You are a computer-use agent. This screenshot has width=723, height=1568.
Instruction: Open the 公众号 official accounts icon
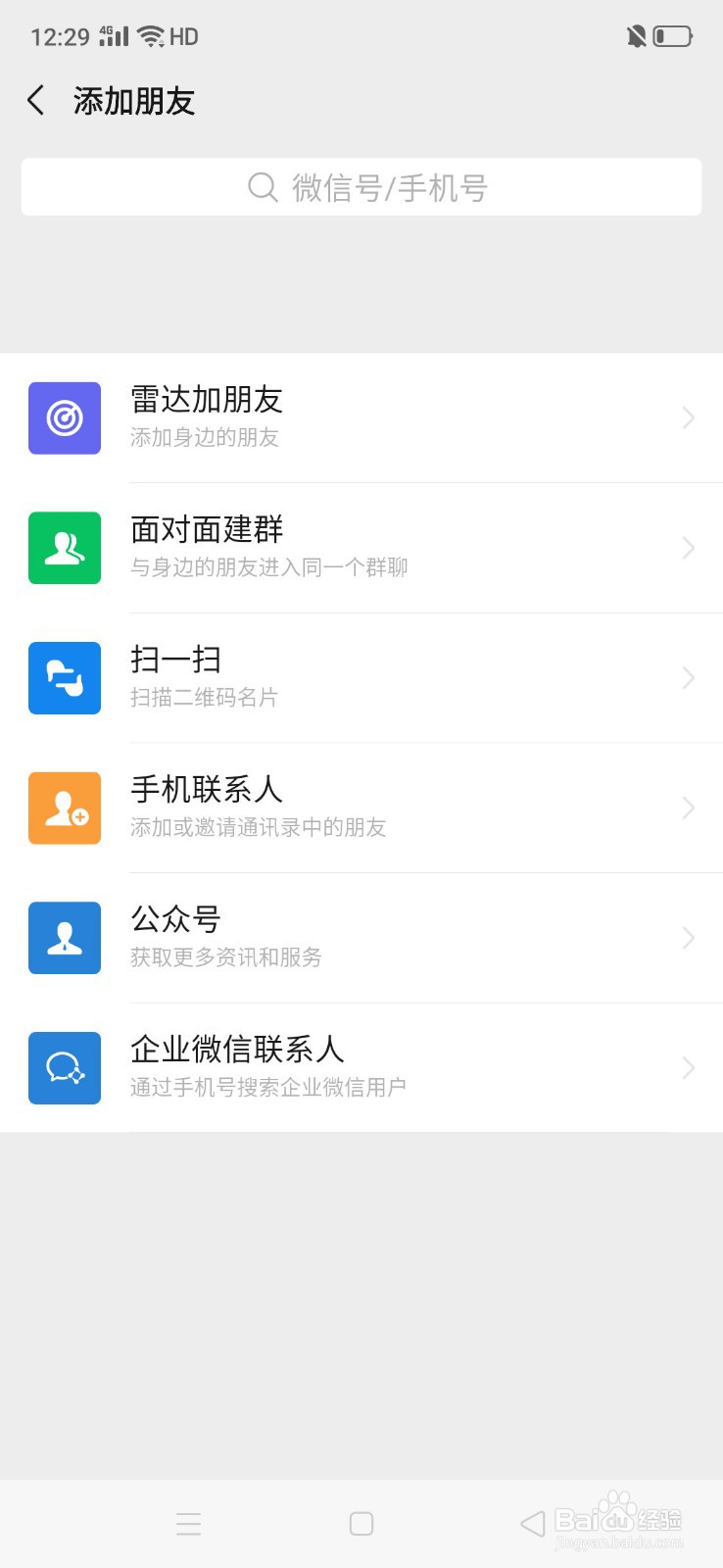tap(64, 938)
